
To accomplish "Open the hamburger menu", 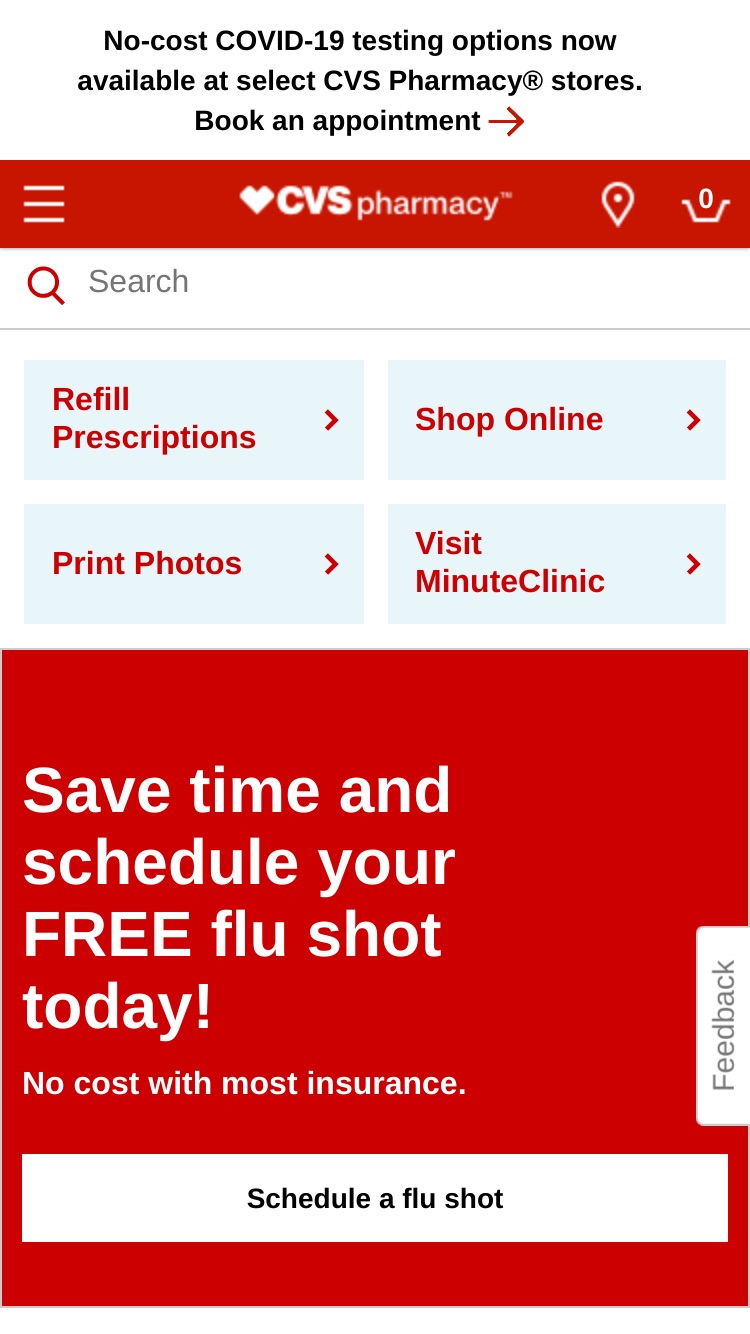I will [44, 204].
